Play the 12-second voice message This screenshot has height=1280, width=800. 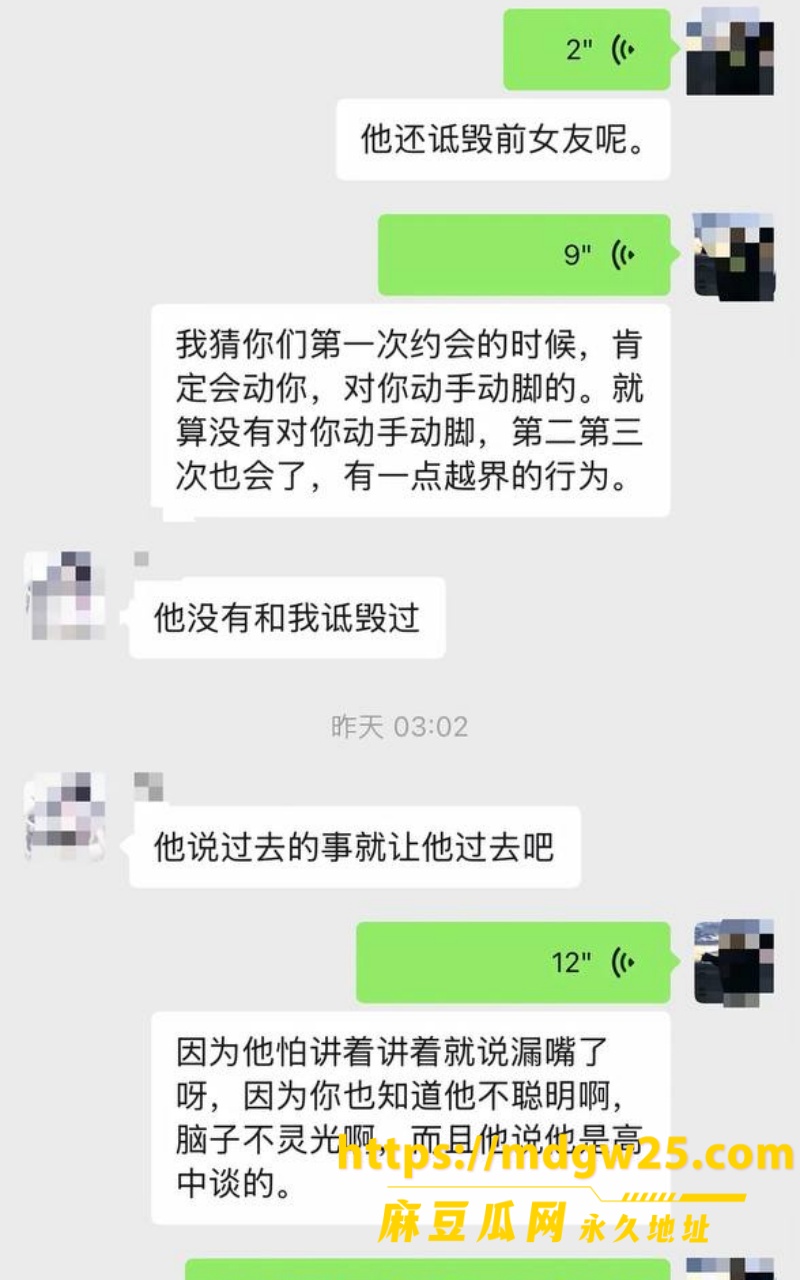pyautogui.click(x=513, y=962)
